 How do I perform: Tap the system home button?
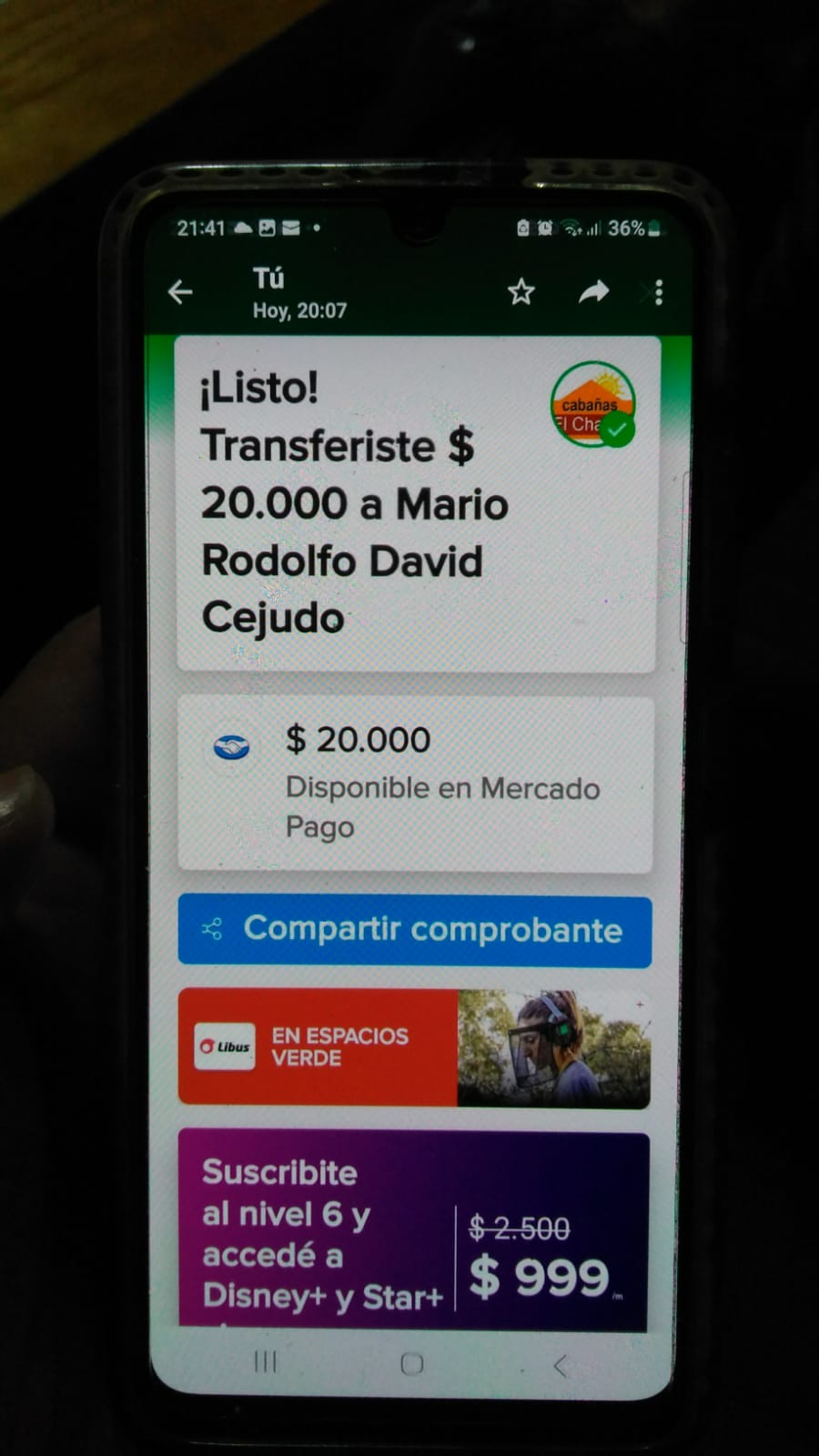click(412, 1363)
